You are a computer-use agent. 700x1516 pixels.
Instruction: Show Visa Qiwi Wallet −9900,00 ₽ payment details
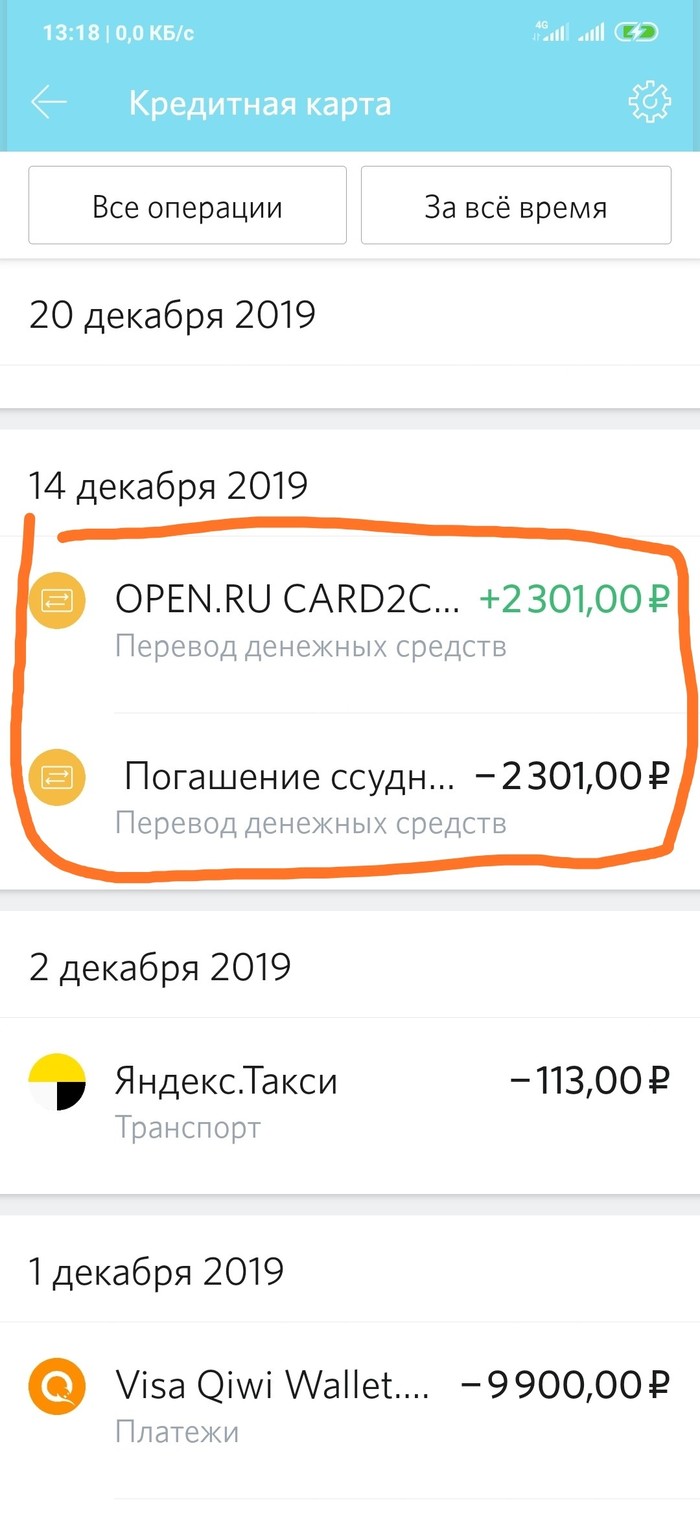tap(350, 1405)
